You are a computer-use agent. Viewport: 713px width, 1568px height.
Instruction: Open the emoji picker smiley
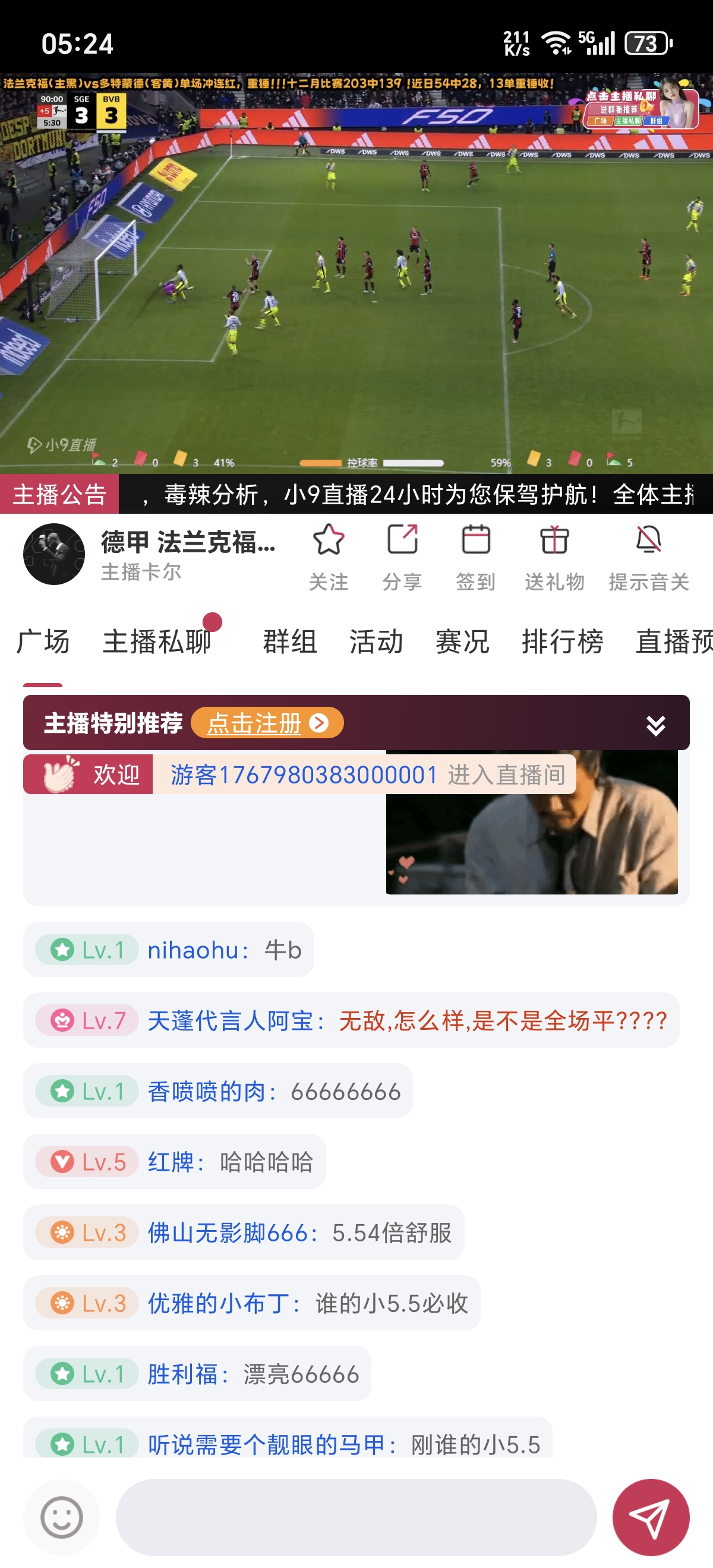pyautogui.click(x=62, y=1517)
